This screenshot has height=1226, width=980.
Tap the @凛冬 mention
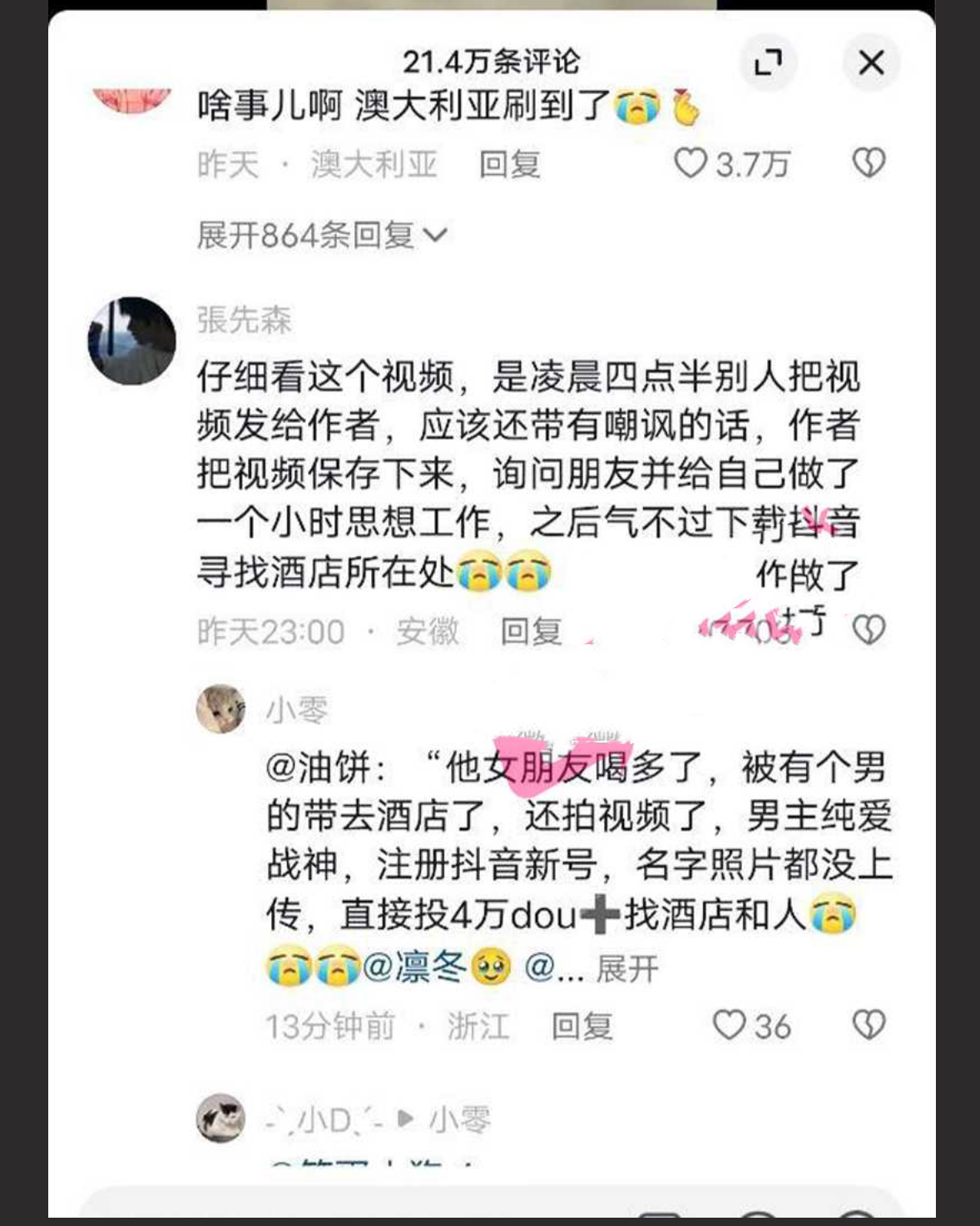pyautogui.click(x=413, y=967)
